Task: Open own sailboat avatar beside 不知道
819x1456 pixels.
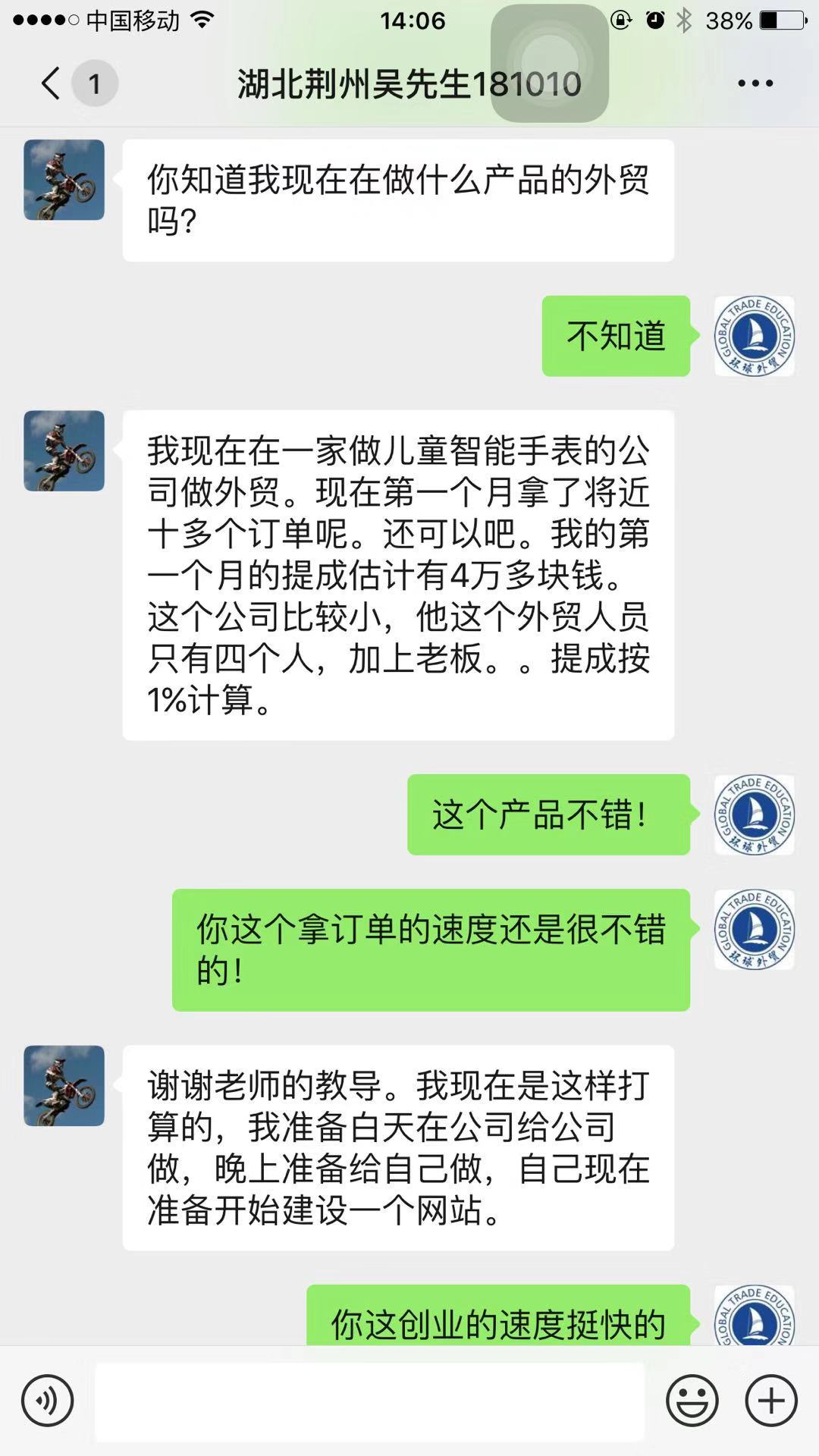Action: (754, 336)
